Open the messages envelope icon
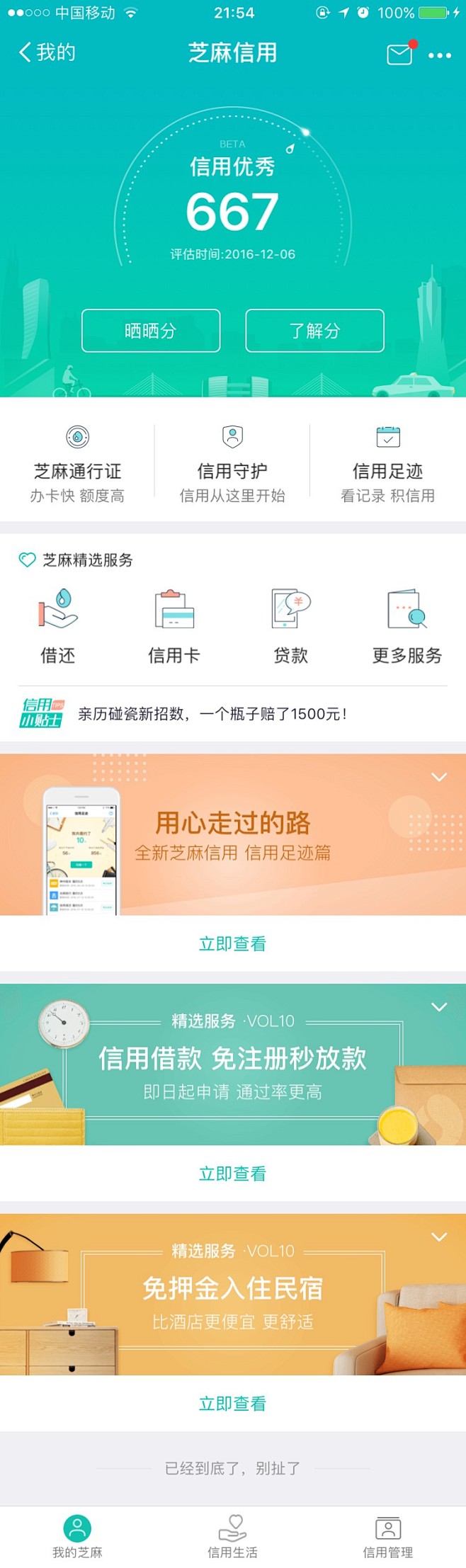The image size is (466, 1568). [400, 54]
